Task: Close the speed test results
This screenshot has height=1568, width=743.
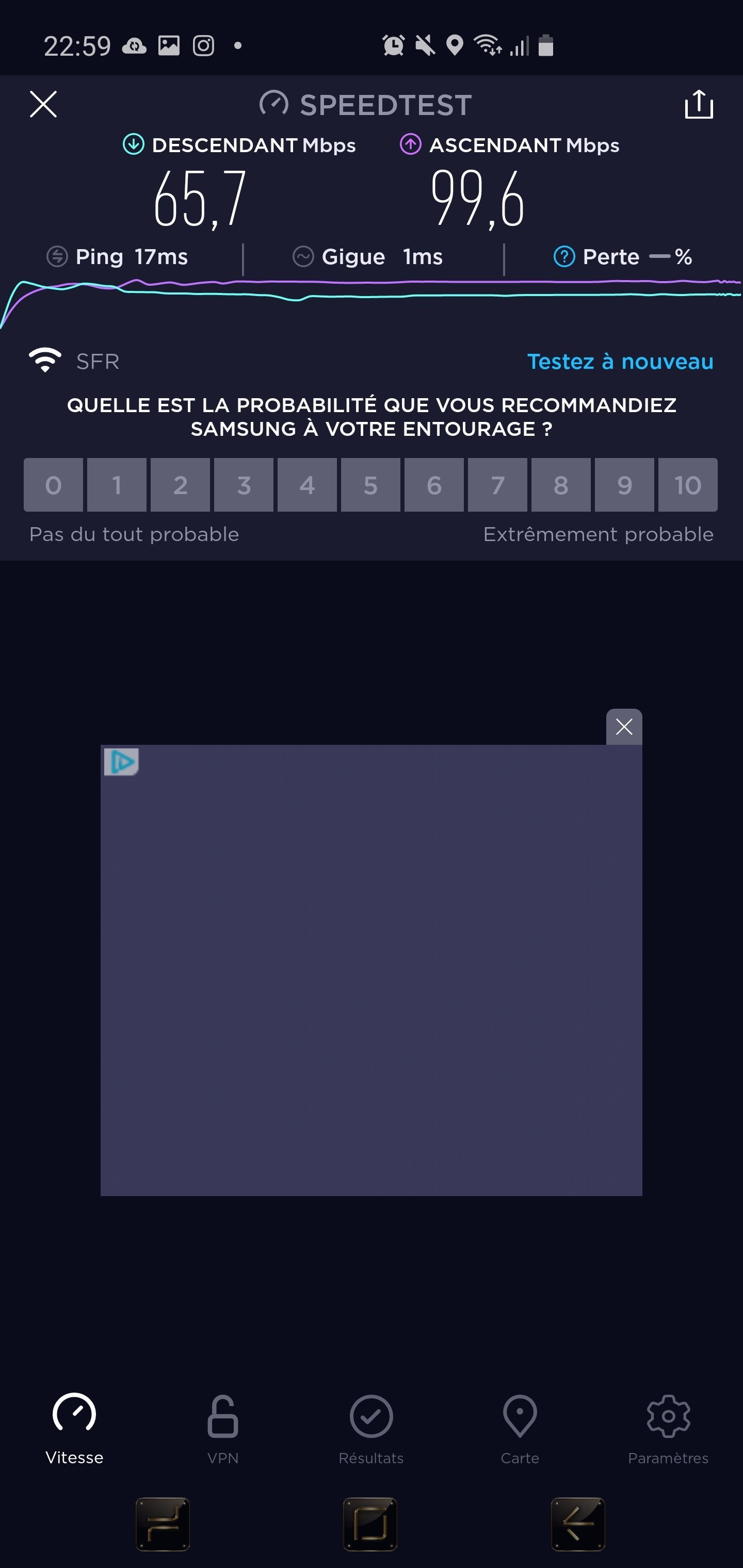Action: click(43, 104)
